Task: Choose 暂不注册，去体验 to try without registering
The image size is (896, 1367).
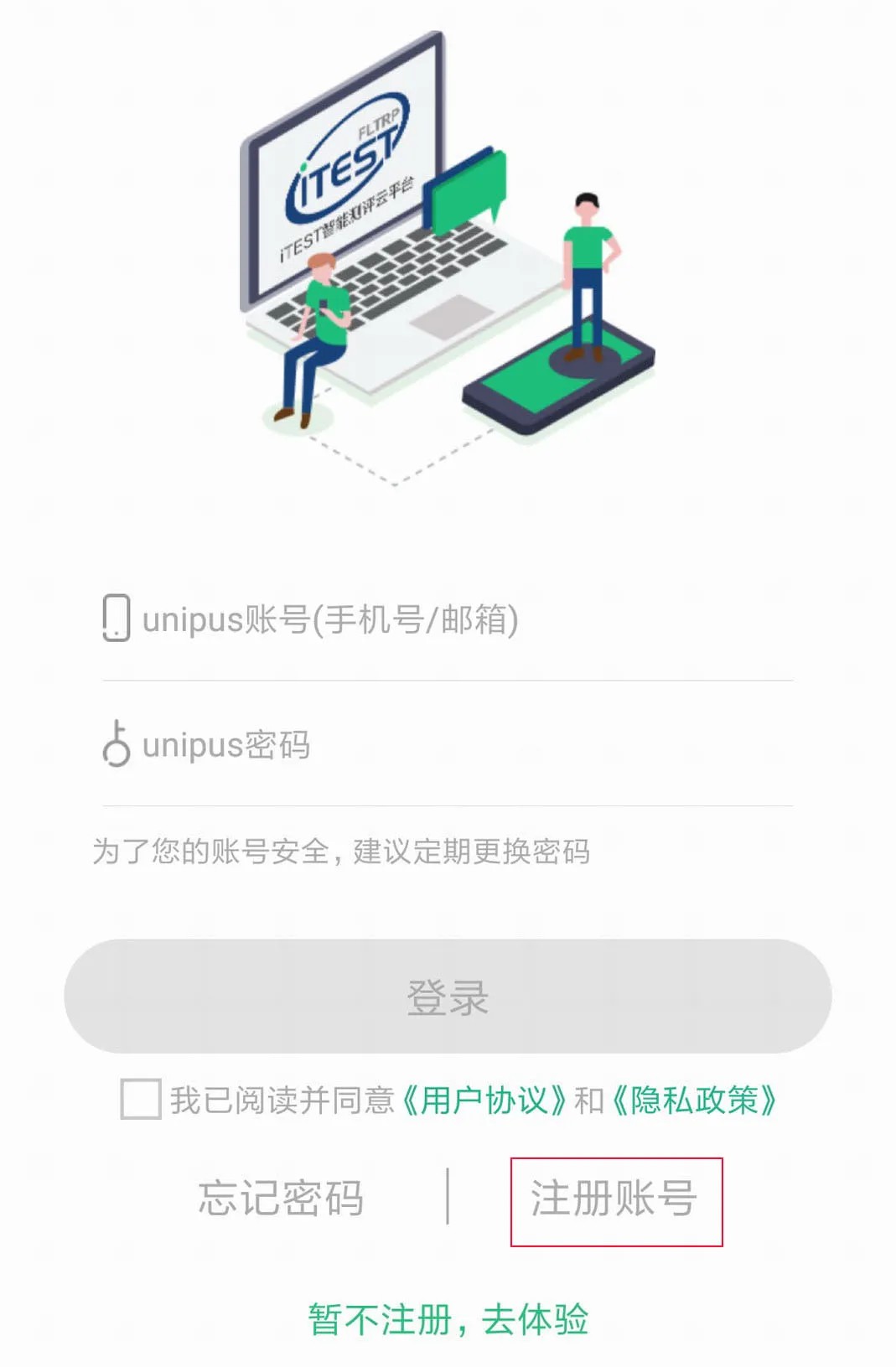Action: point(448,1319)
